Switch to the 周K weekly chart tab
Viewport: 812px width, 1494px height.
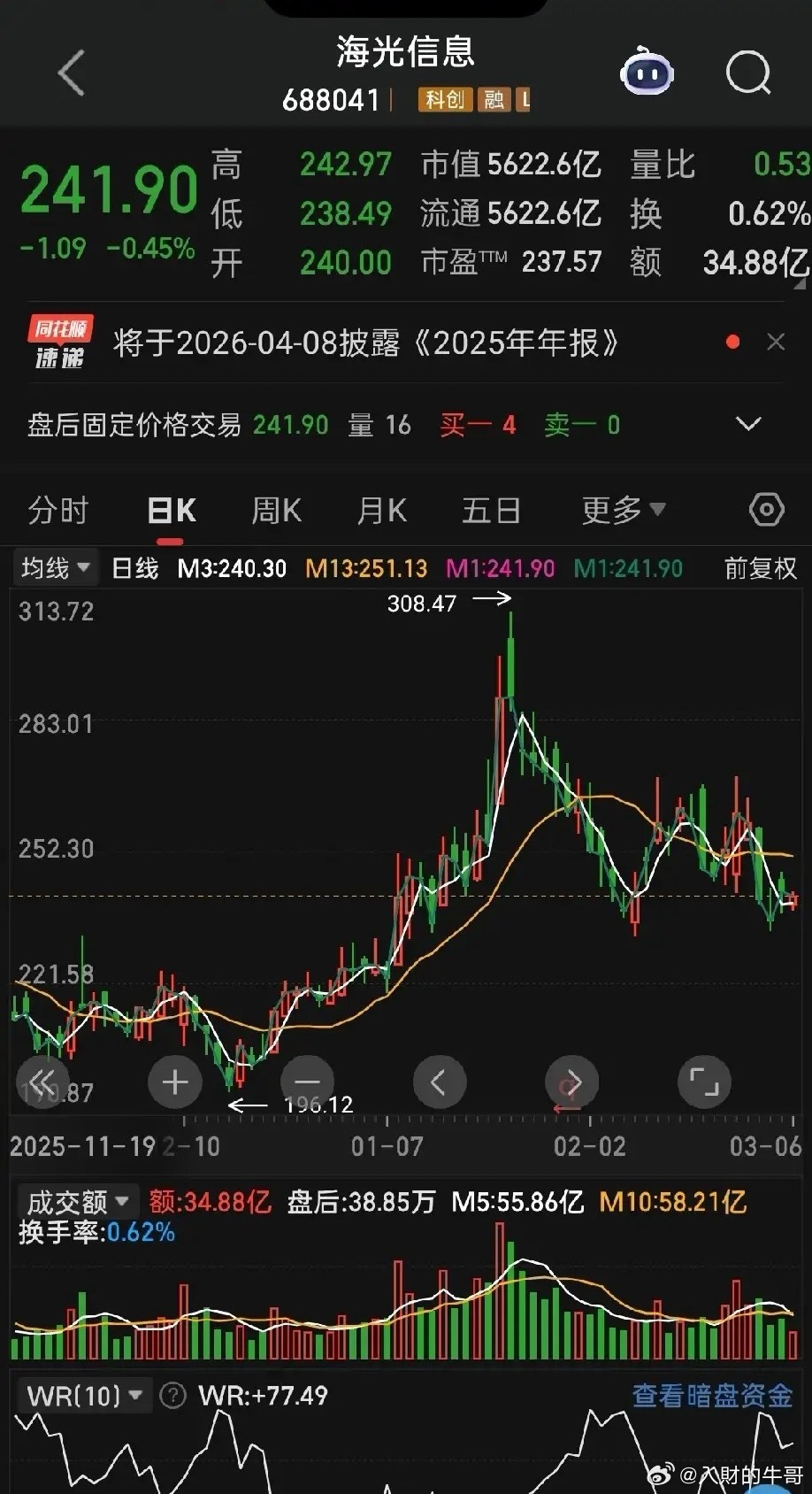pyautogui.click(x=275, y=510)
